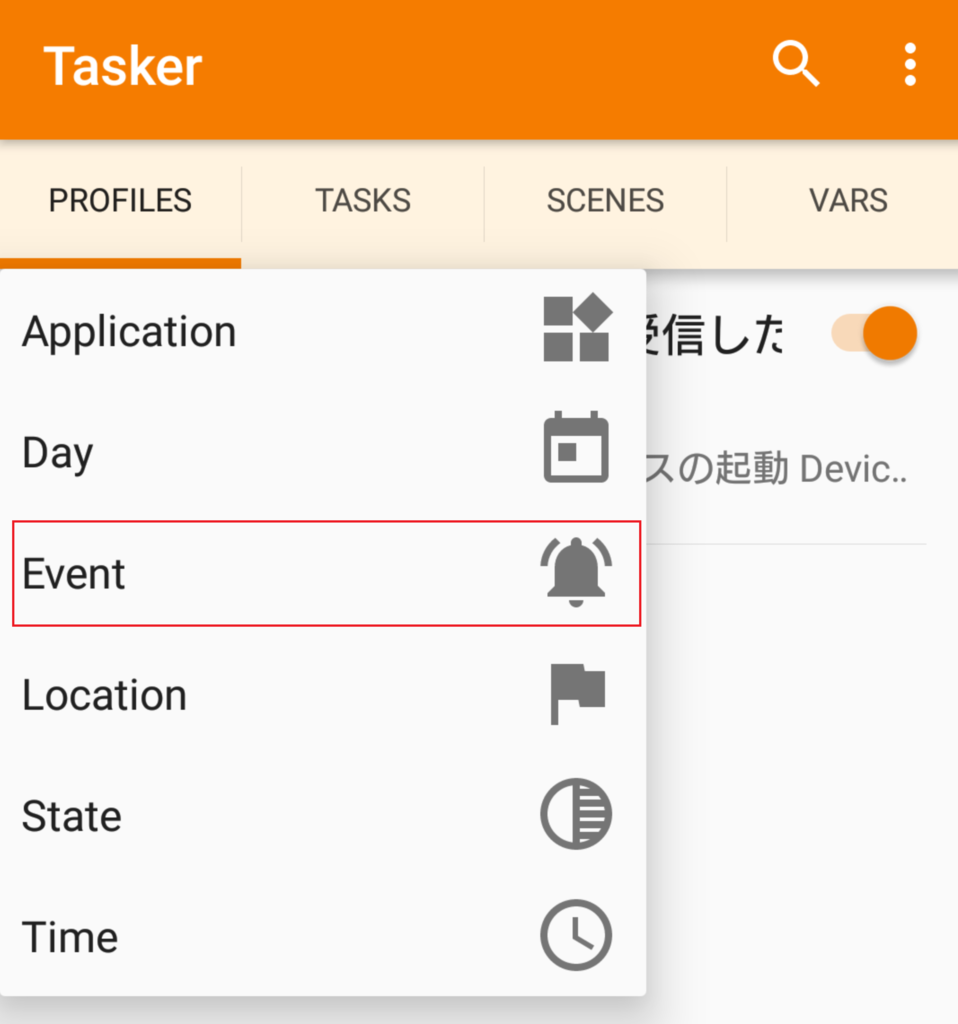Switch to the Scenes tab

[605, 201]
